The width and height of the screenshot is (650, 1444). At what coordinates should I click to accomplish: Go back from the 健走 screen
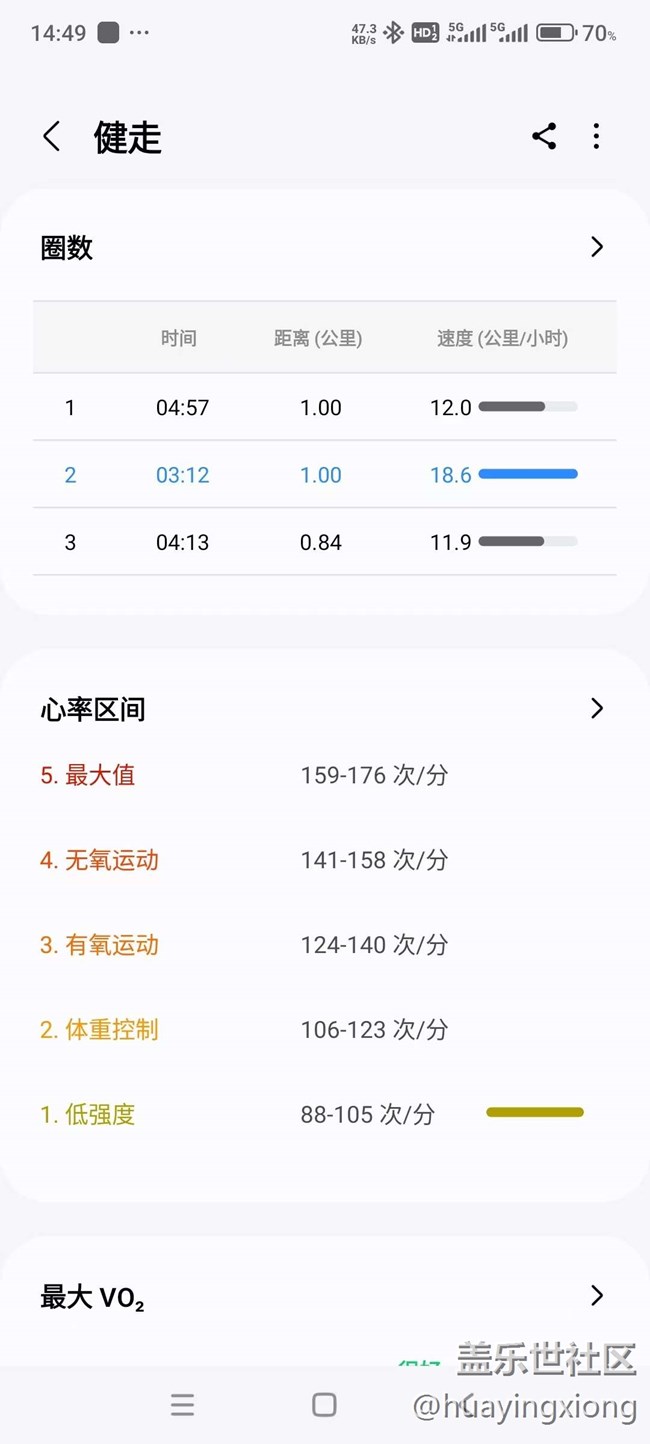pos(52,137)
